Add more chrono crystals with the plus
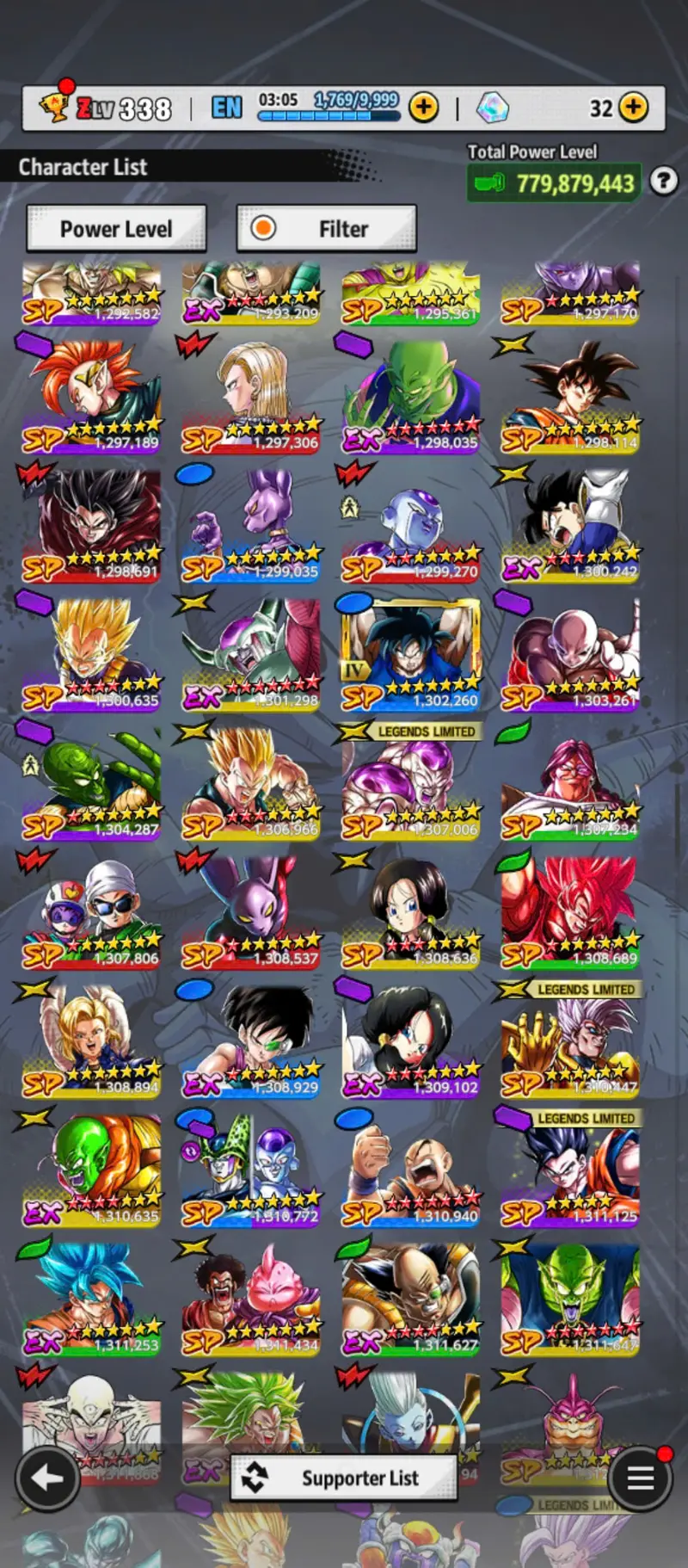The width and height of the screenshot is (688, 1568). [634, 108]
